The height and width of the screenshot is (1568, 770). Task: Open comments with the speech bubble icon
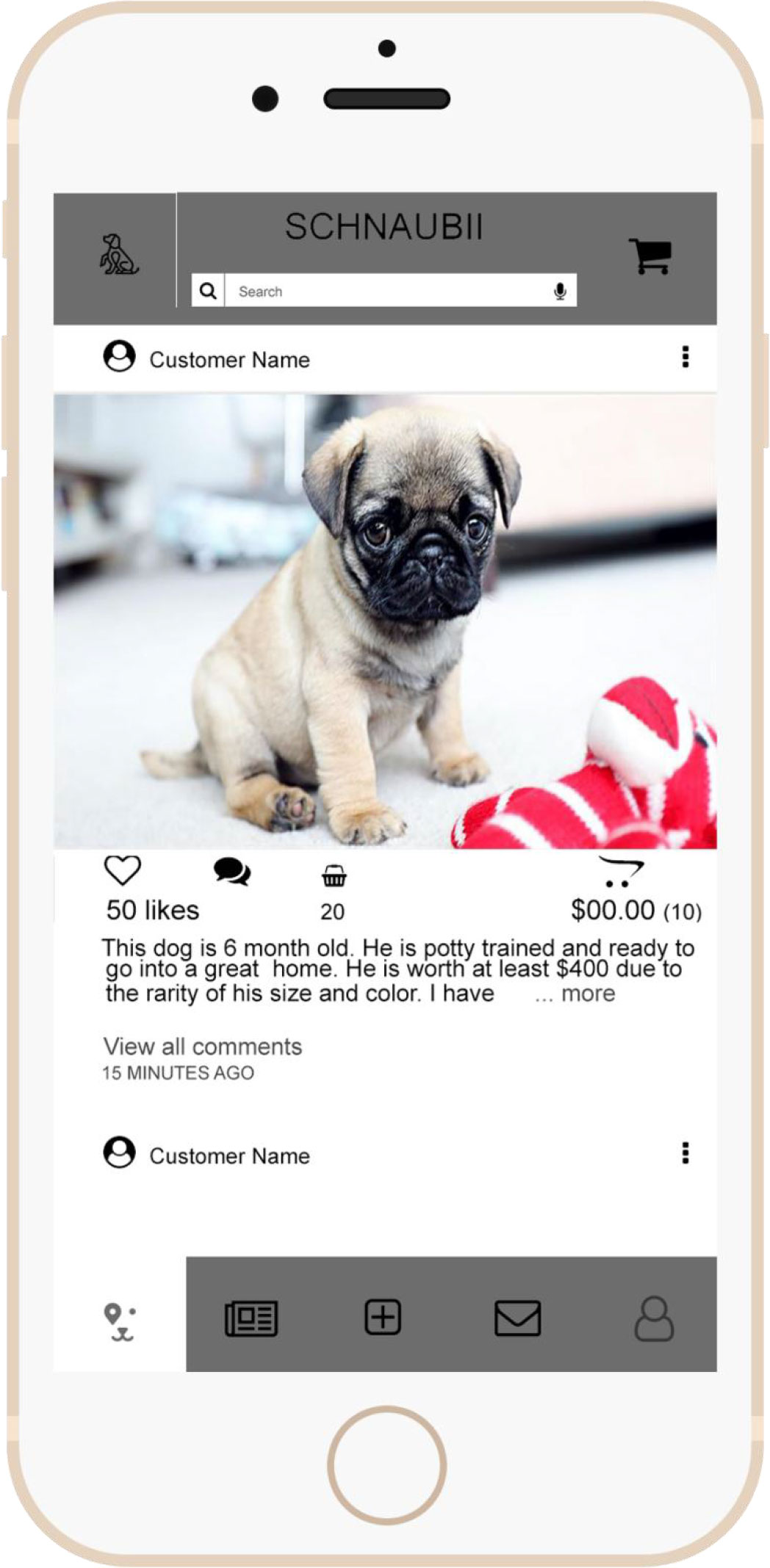(x=232, y=872)
